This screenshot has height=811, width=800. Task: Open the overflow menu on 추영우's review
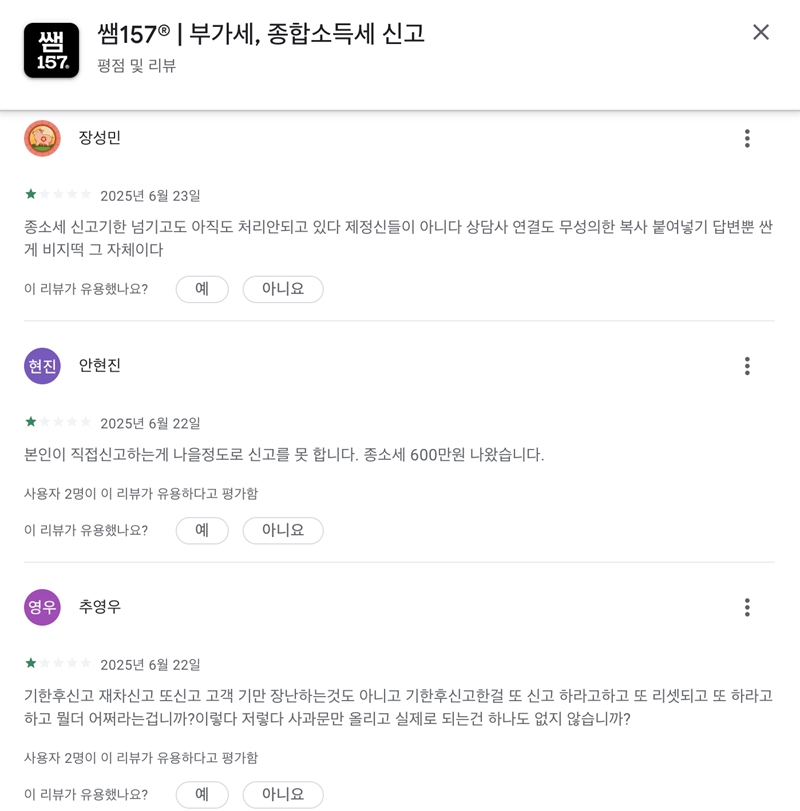(747, 607)
